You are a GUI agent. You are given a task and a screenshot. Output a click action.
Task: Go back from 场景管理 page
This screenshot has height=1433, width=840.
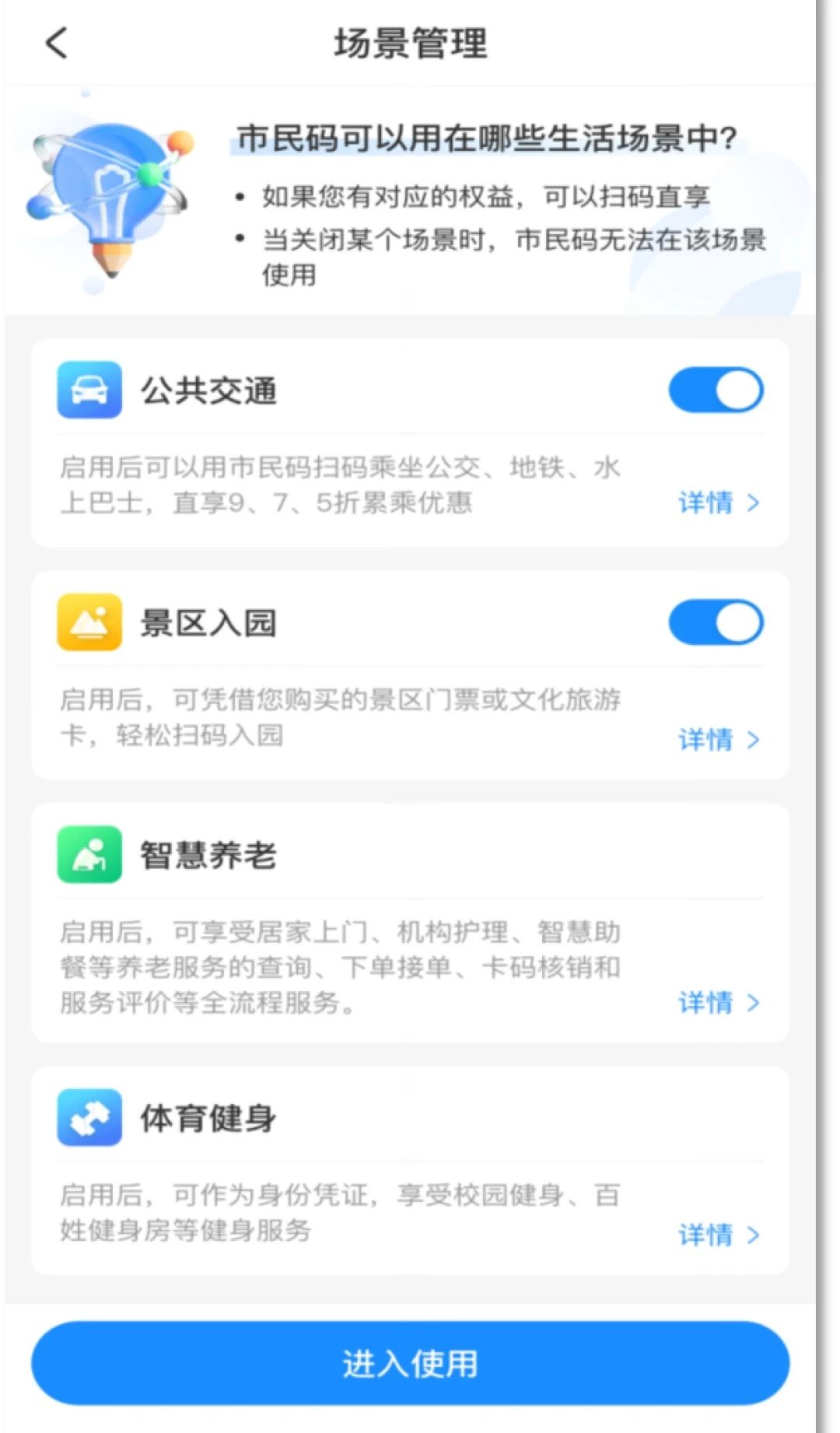(57, 43)
